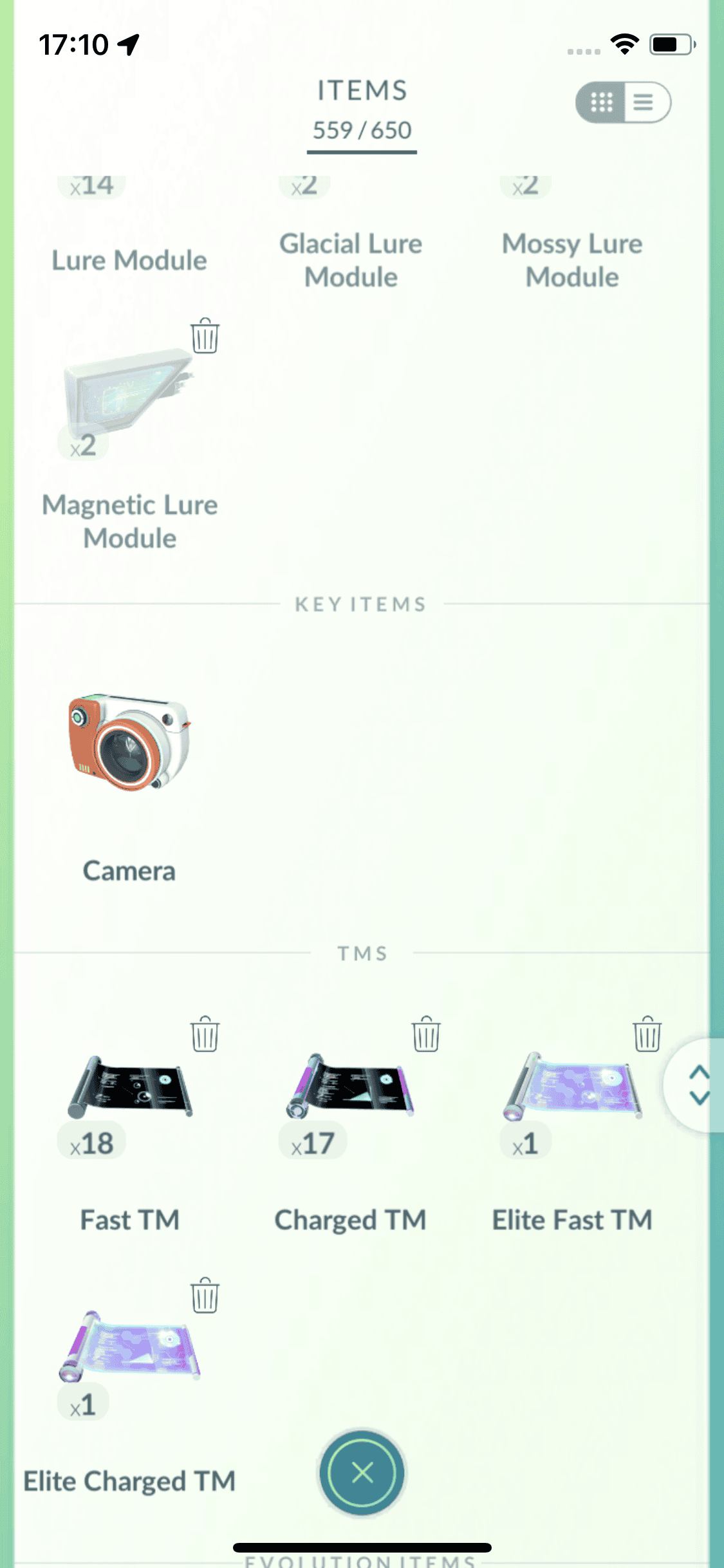Viewport: 724px width, 1568px height.
Task: Tap trash icon on Elite Fast TM
Action: click(x=647, y=1034)
